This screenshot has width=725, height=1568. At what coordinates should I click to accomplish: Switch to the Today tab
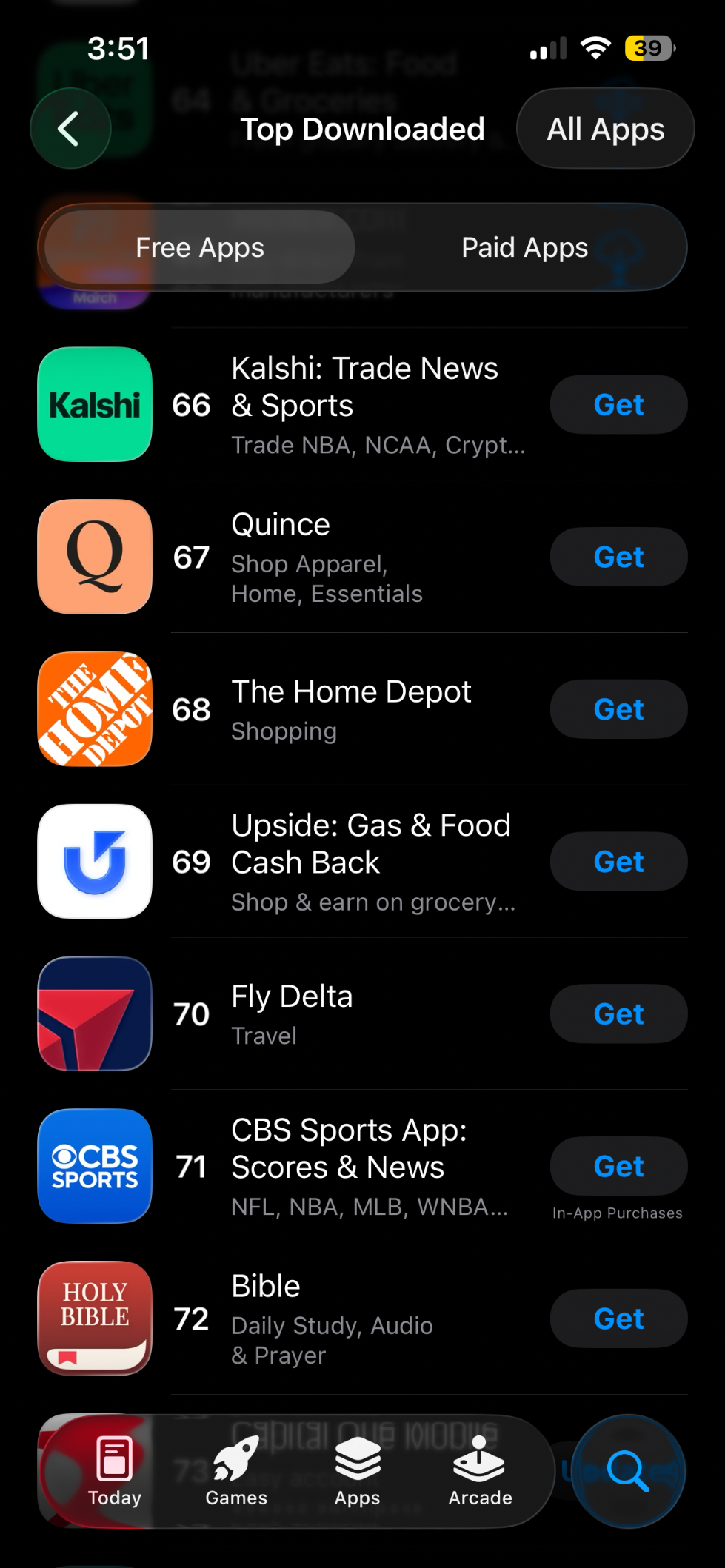click(x=114, y=1472)
